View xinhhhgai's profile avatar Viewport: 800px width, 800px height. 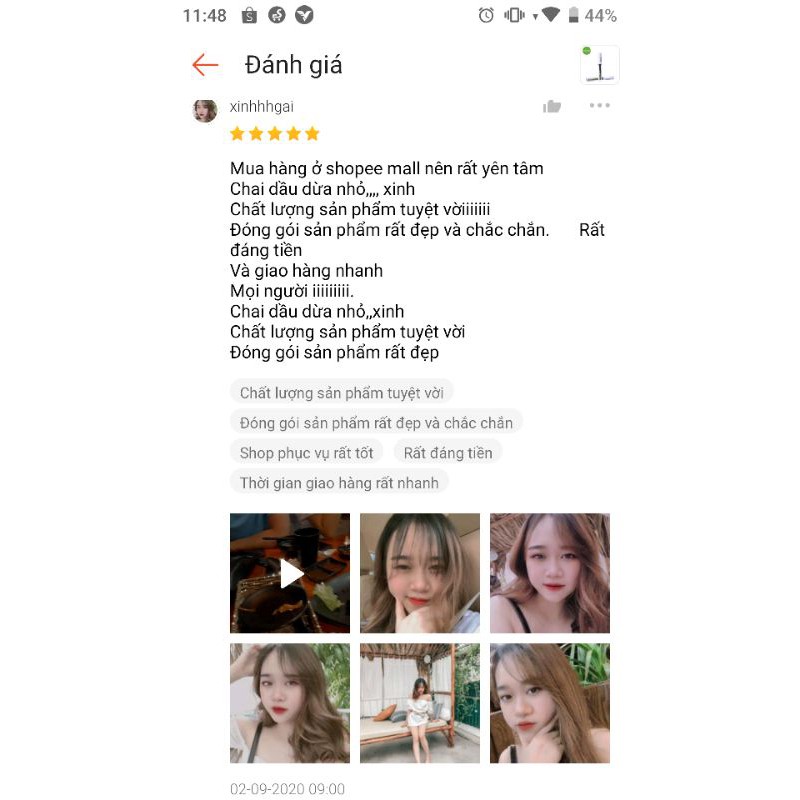coord(205,110)
